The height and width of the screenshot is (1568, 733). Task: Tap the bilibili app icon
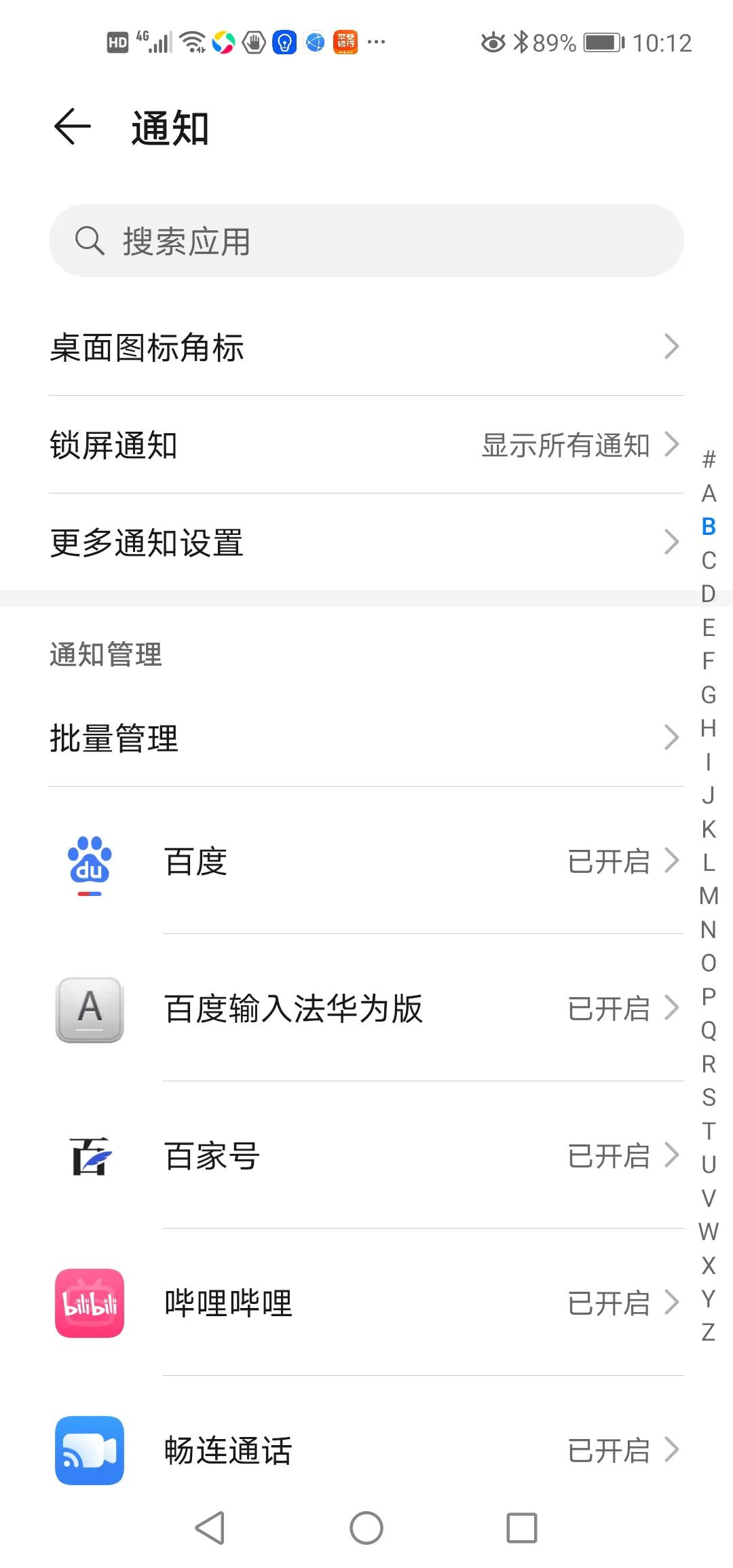[x=90, y=1303]
